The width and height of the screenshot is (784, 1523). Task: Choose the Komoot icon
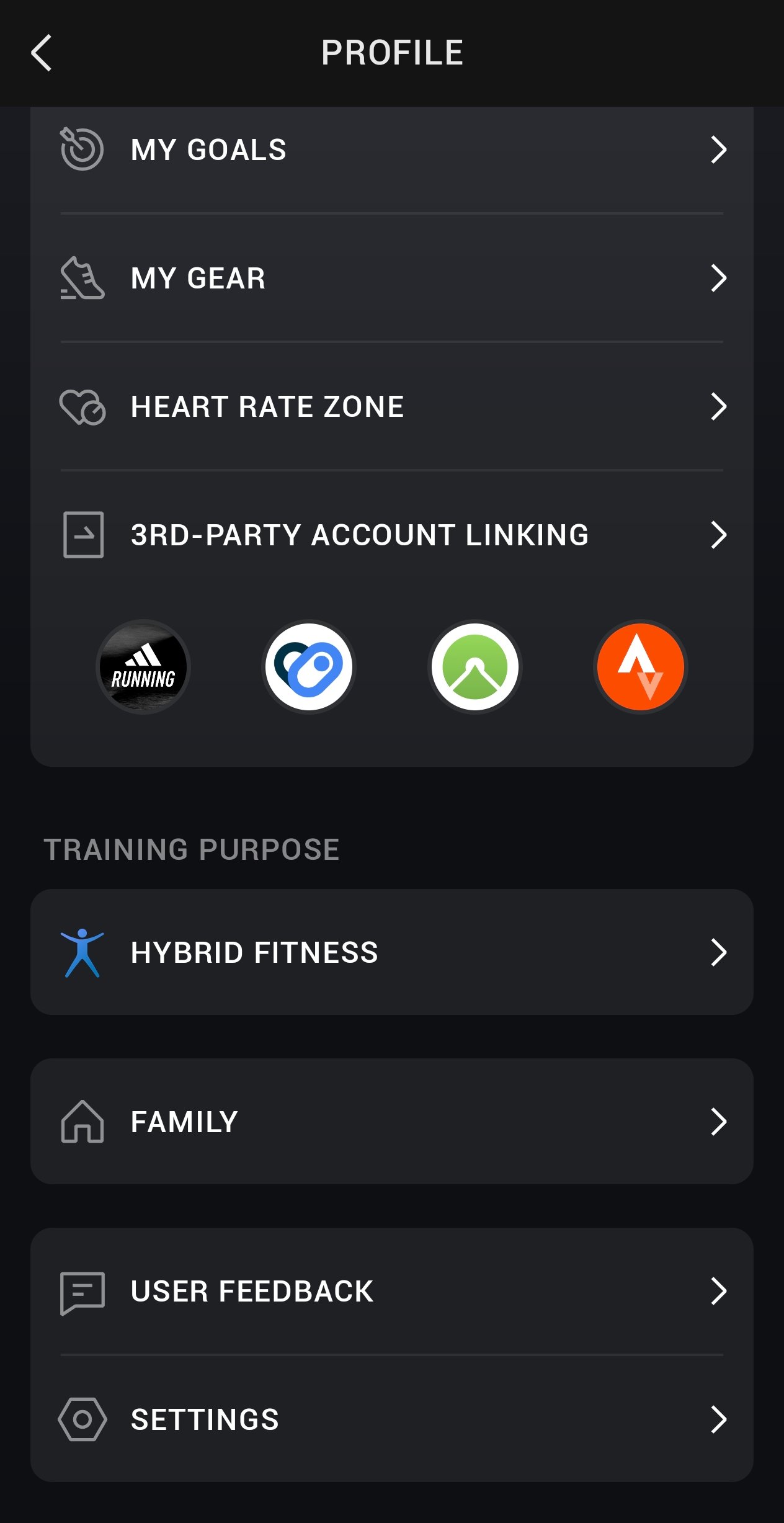point(475,667)
